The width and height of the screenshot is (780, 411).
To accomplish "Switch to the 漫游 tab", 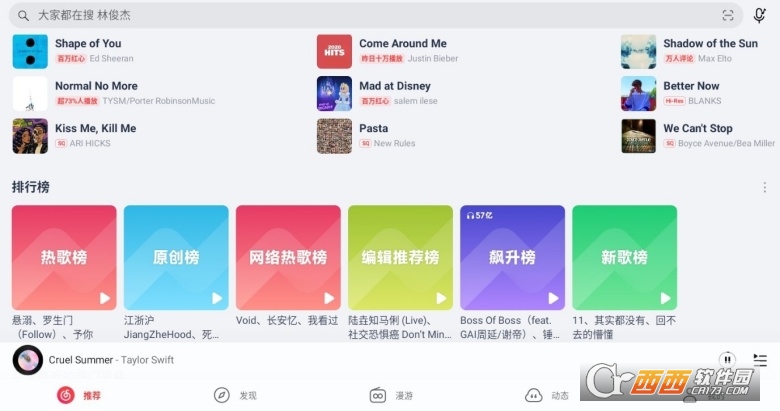I will (x=391, y=395).
